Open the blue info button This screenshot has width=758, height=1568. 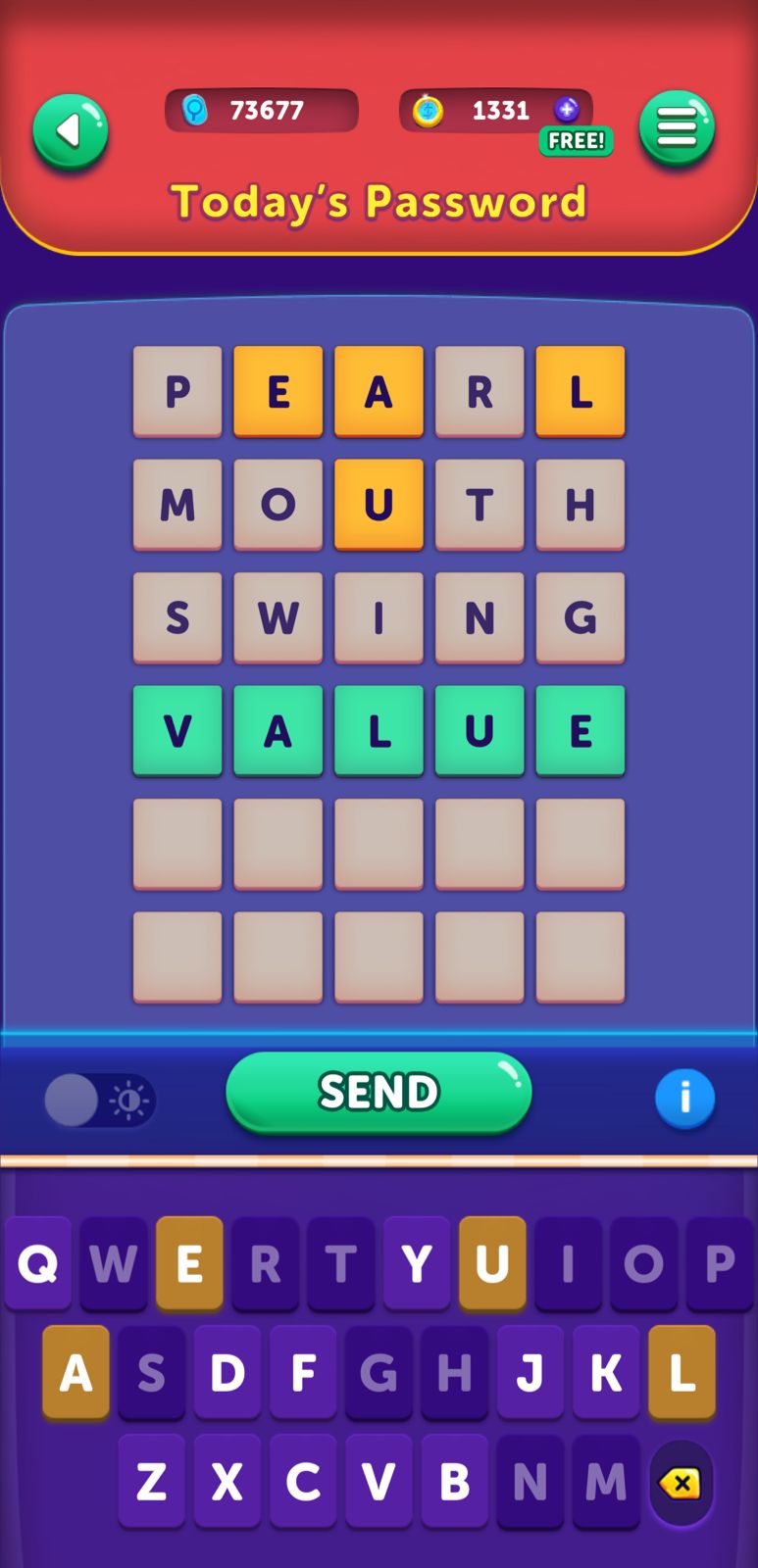[x=684, y=1098]
